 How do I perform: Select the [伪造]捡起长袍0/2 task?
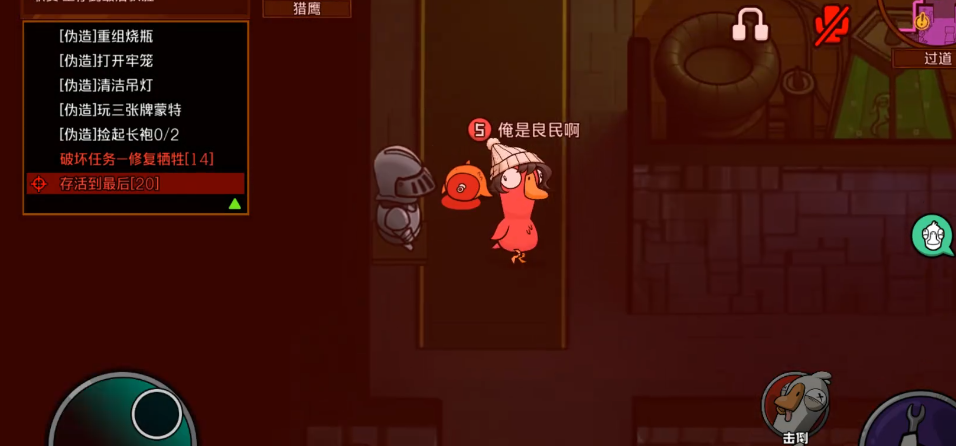coord(118,134)
